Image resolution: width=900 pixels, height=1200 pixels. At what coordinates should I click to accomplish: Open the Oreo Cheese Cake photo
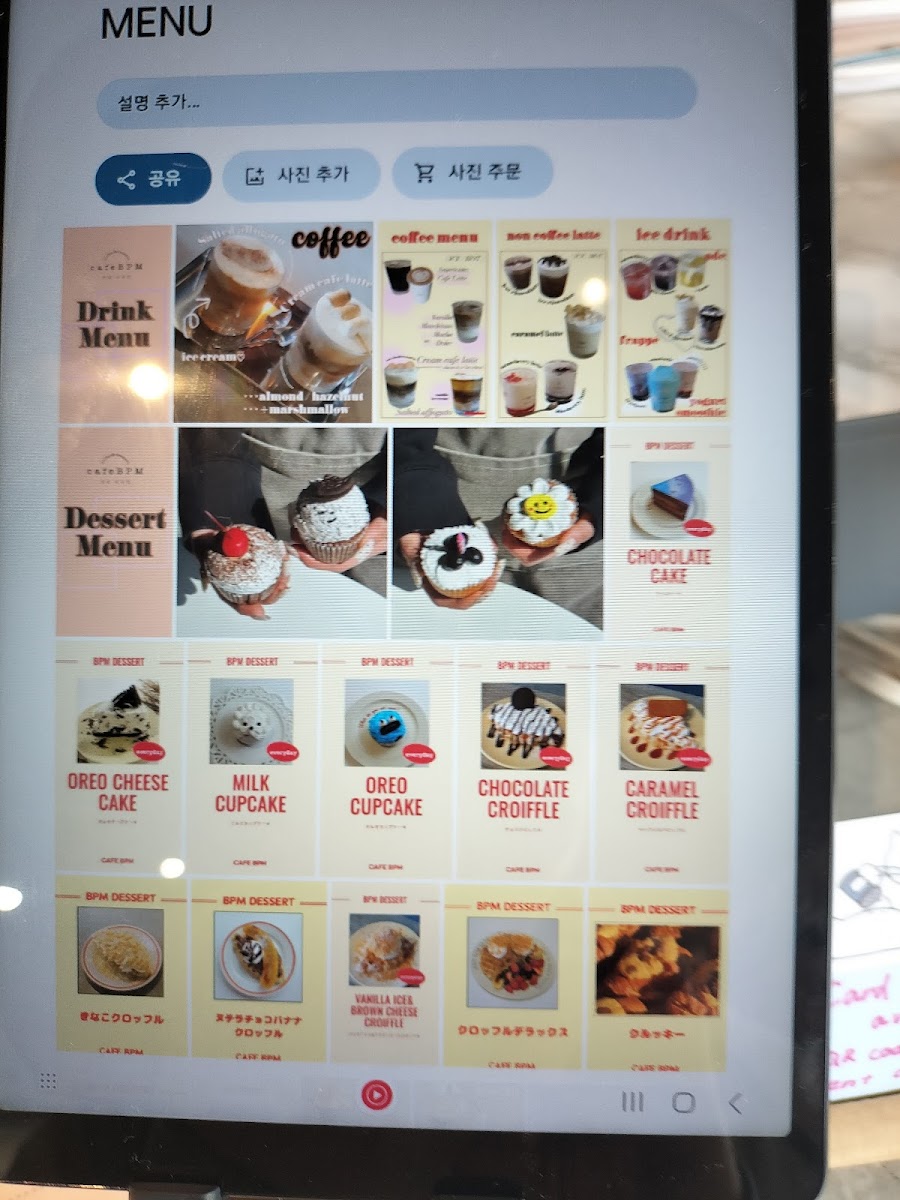(119, 757)
